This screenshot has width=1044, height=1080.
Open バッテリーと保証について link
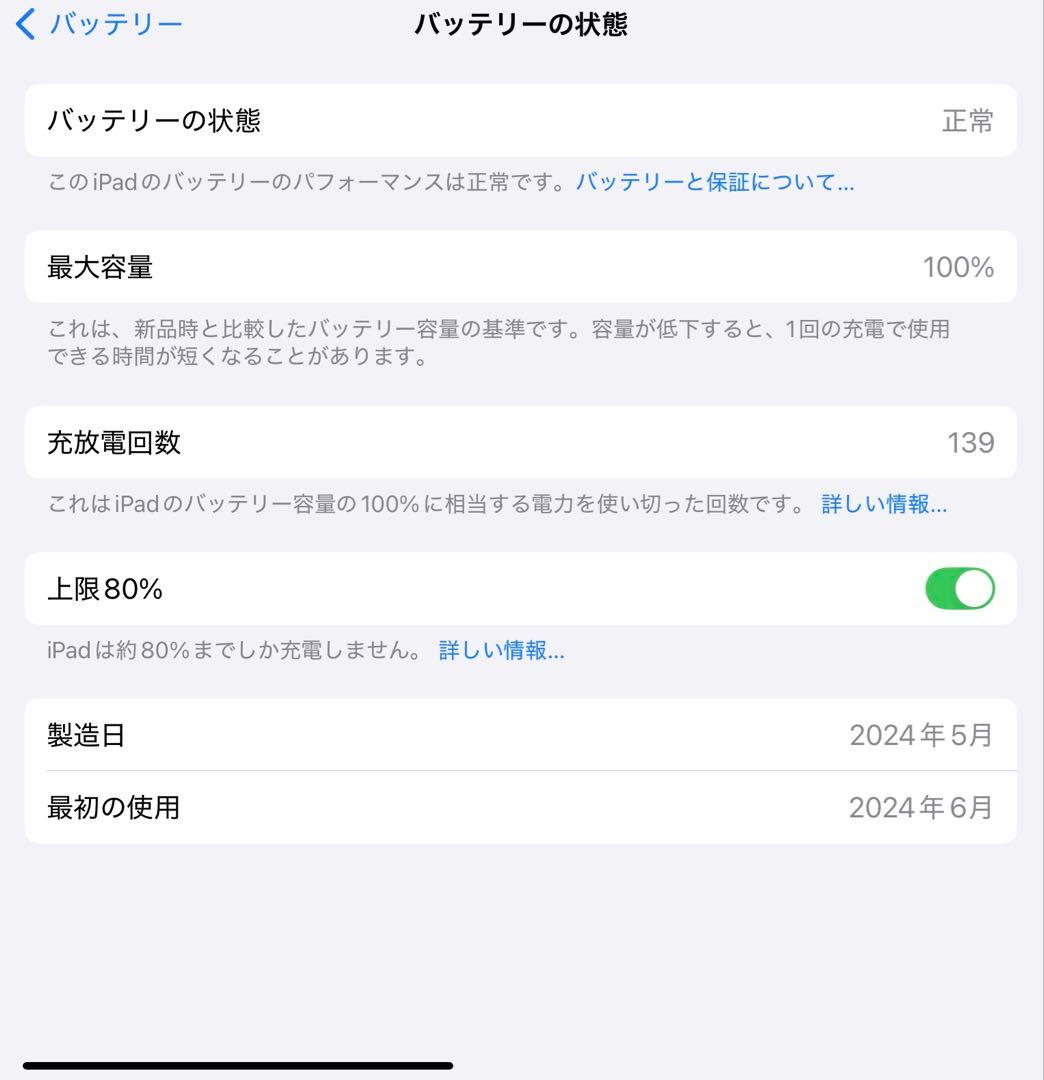point(713,181)
